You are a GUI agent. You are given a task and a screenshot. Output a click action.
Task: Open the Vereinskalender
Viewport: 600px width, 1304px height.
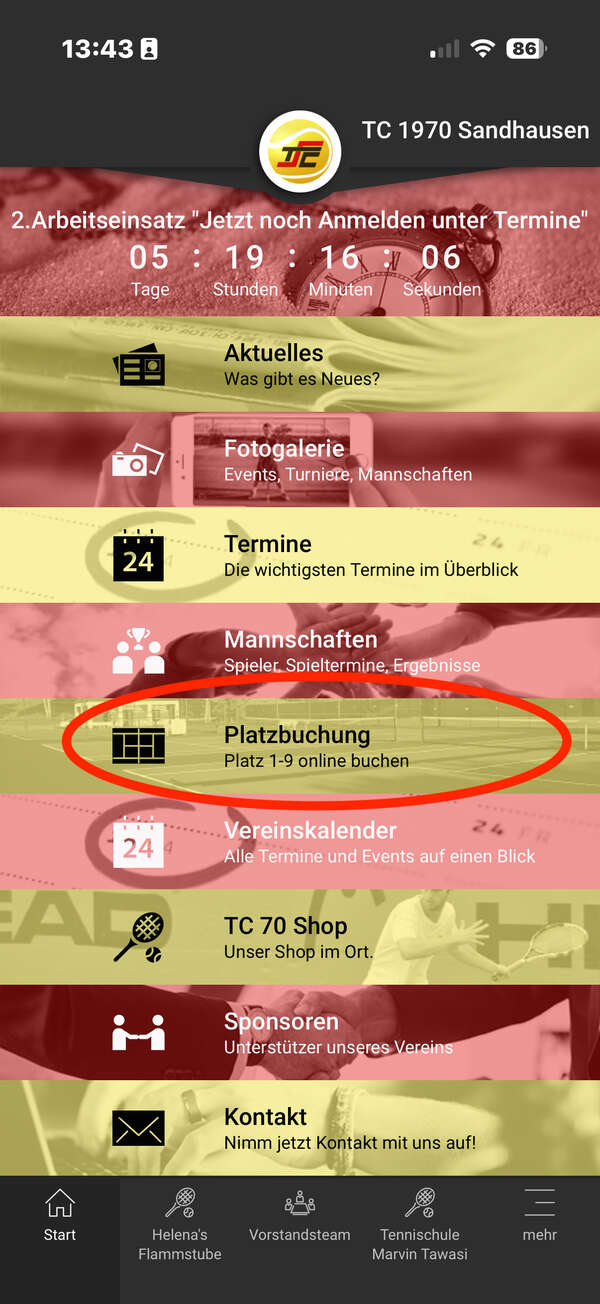coord(300,842)
